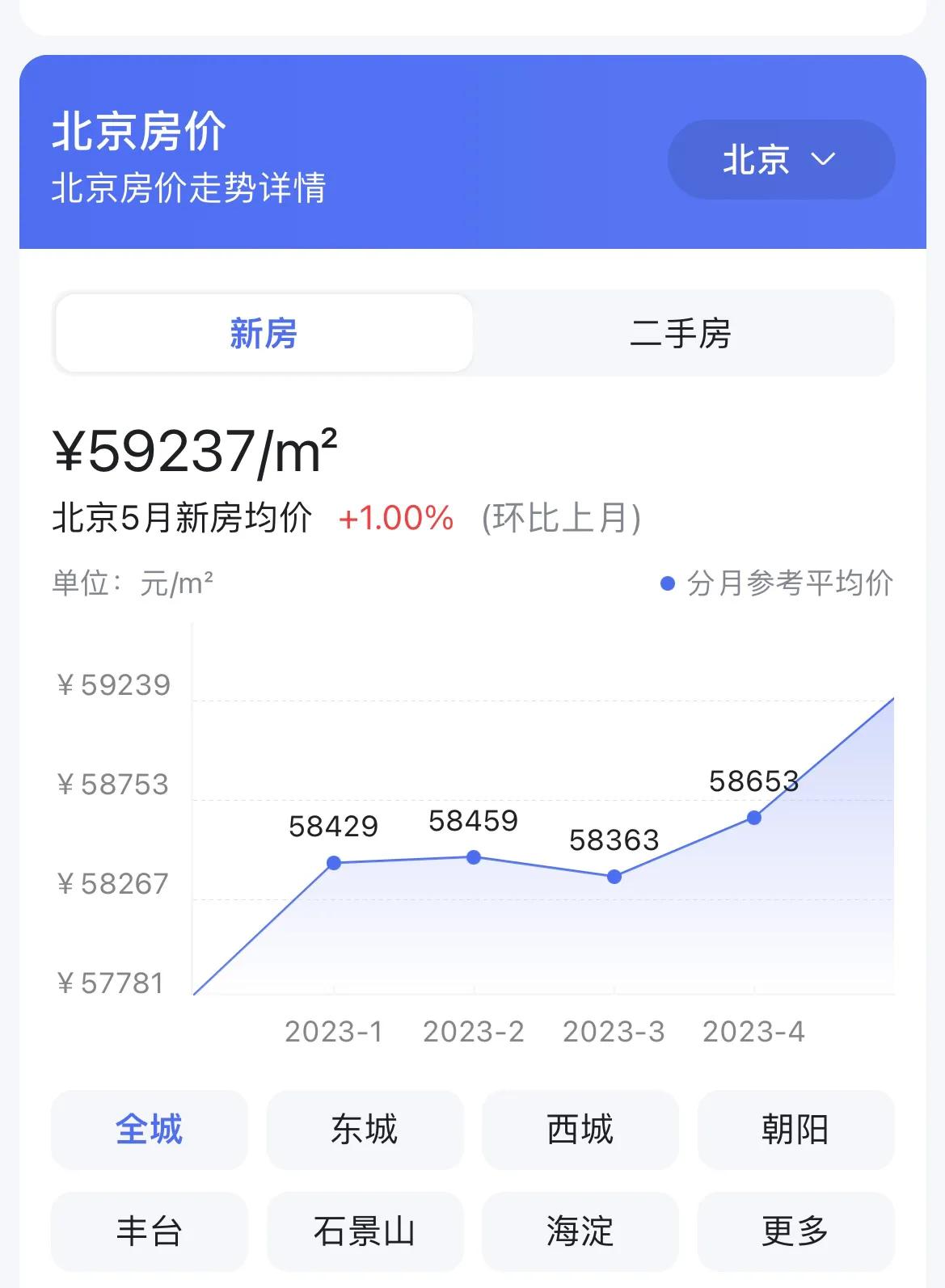Expand the 更多 districts list
The height and width of the screenshot is (1288, 945).
click(x=795, y=1231)
